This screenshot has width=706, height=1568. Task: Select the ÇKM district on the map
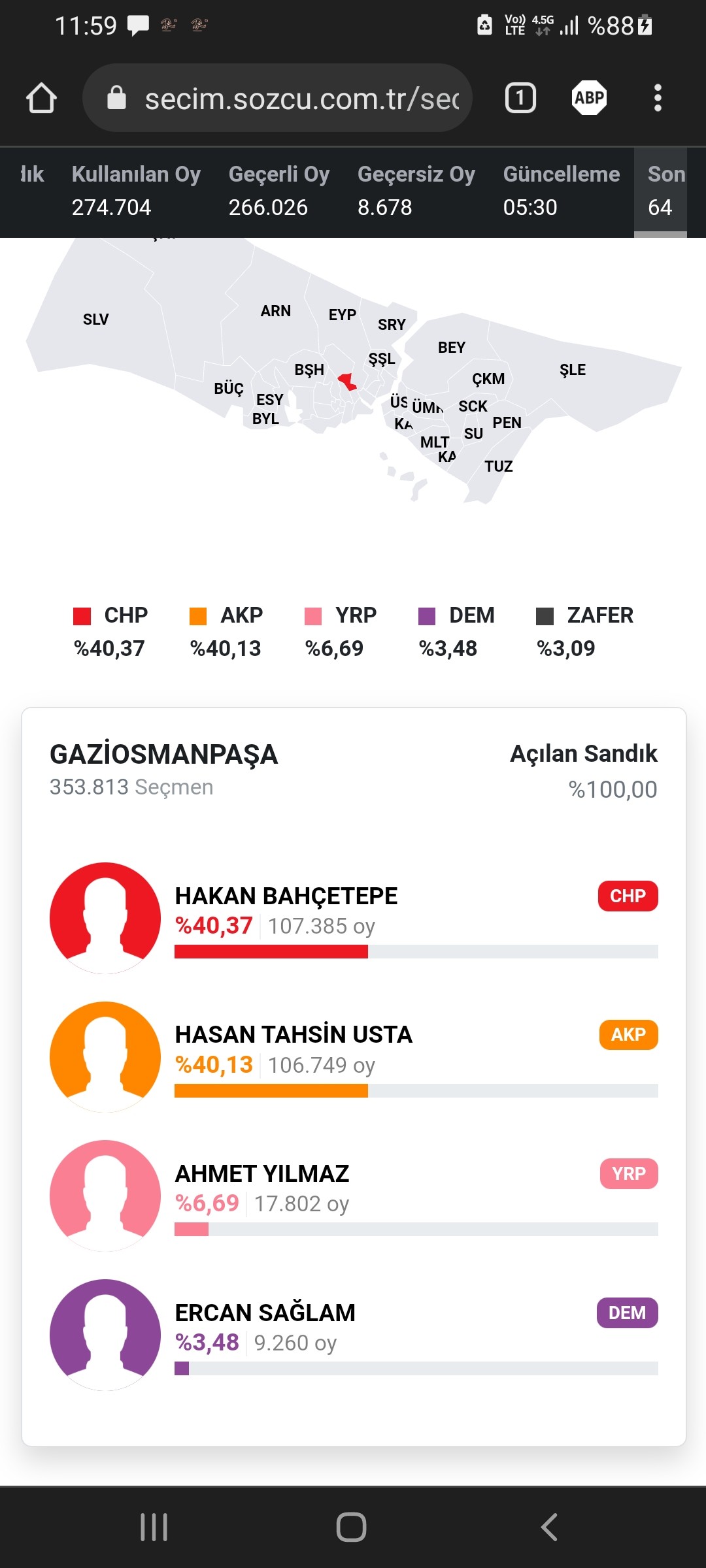[x=488, y=379]
